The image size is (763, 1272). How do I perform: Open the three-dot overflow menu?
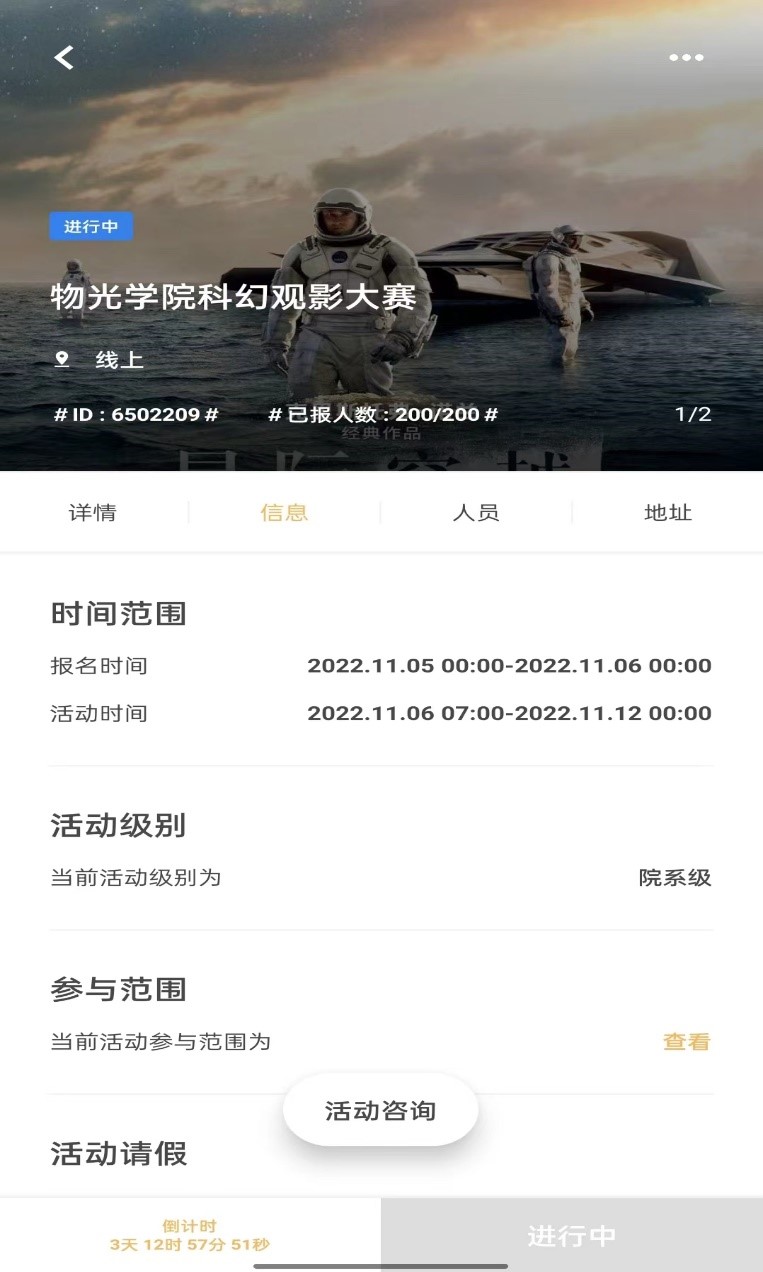(686, 58)
